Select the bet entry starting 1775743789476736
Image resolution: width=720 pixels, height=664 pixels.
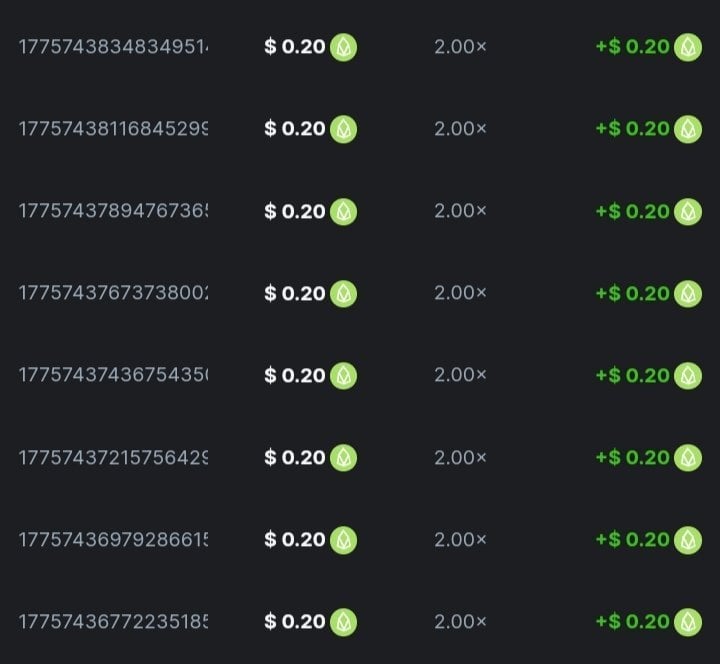[x=113, y=211]
